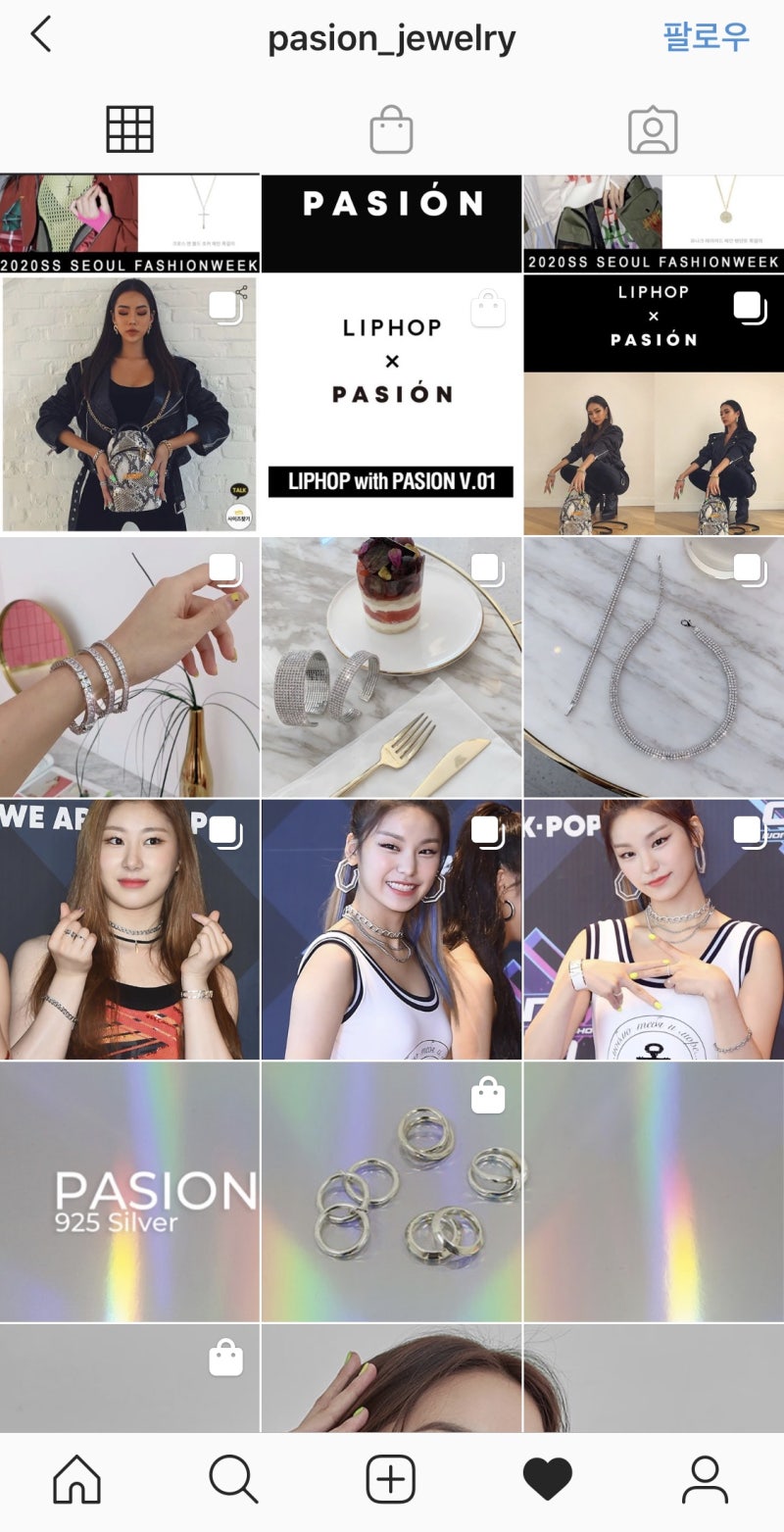This screenshot has width=784, height=1532.
Task: Switch to the grid posts tab
Action: pos(130,129)
